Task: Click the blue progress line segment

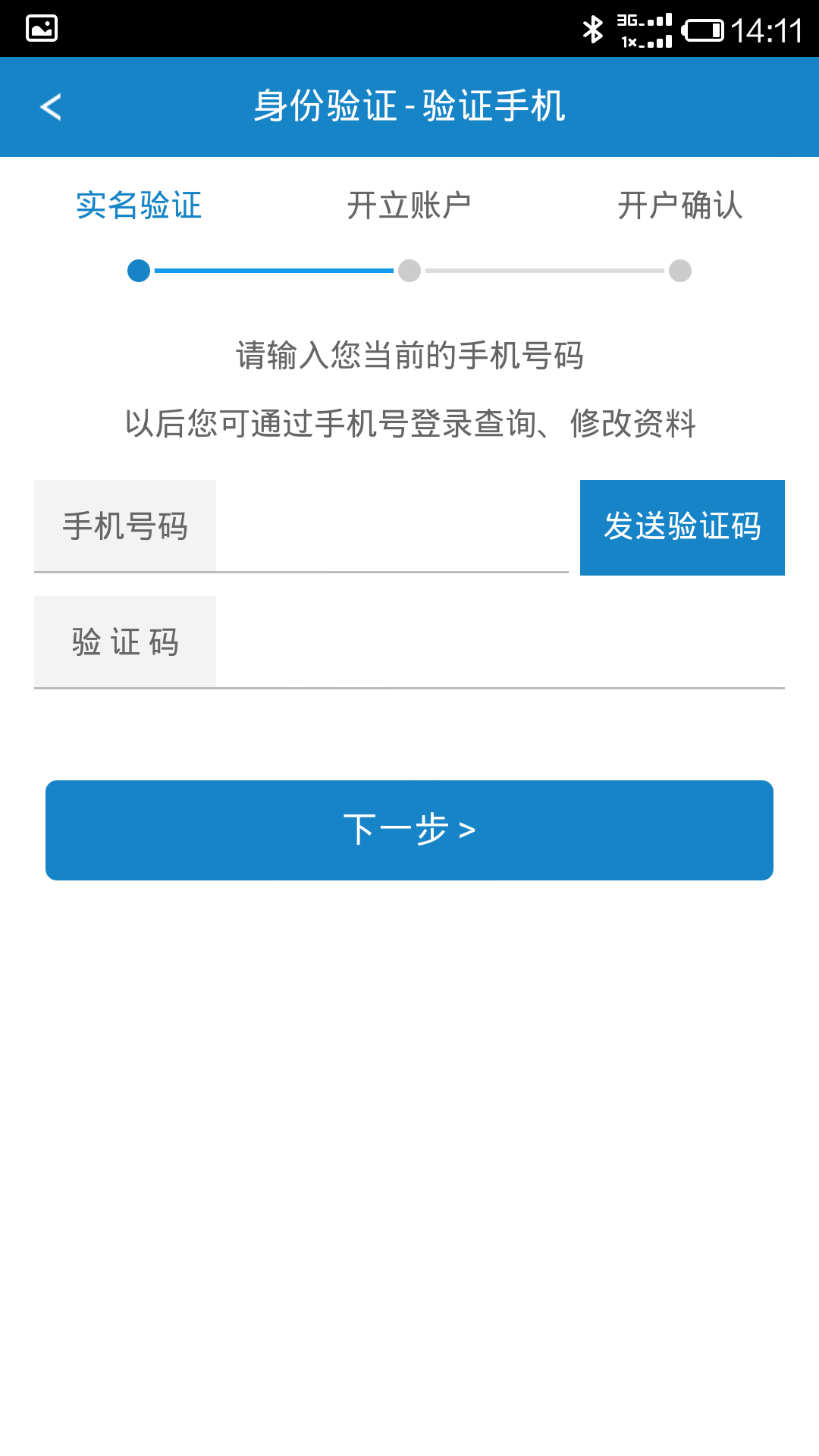Action: click(x=273, y=271)
